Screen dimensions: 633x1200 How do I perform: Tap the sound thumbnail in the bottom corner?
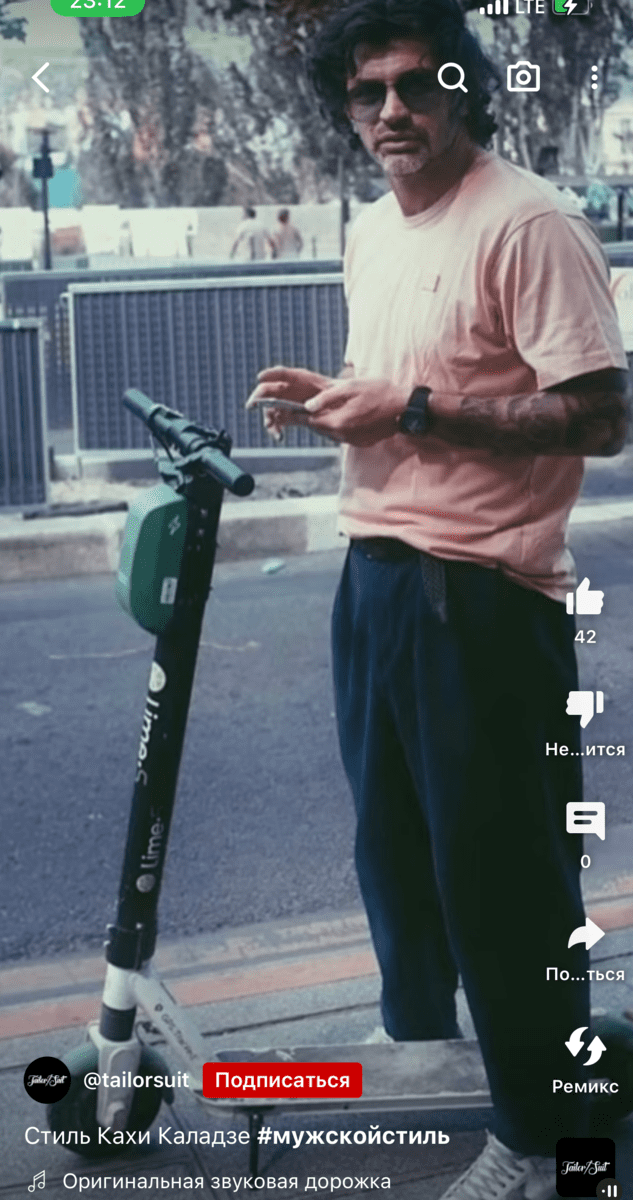pyautogui.click(x=585, y=1168)
